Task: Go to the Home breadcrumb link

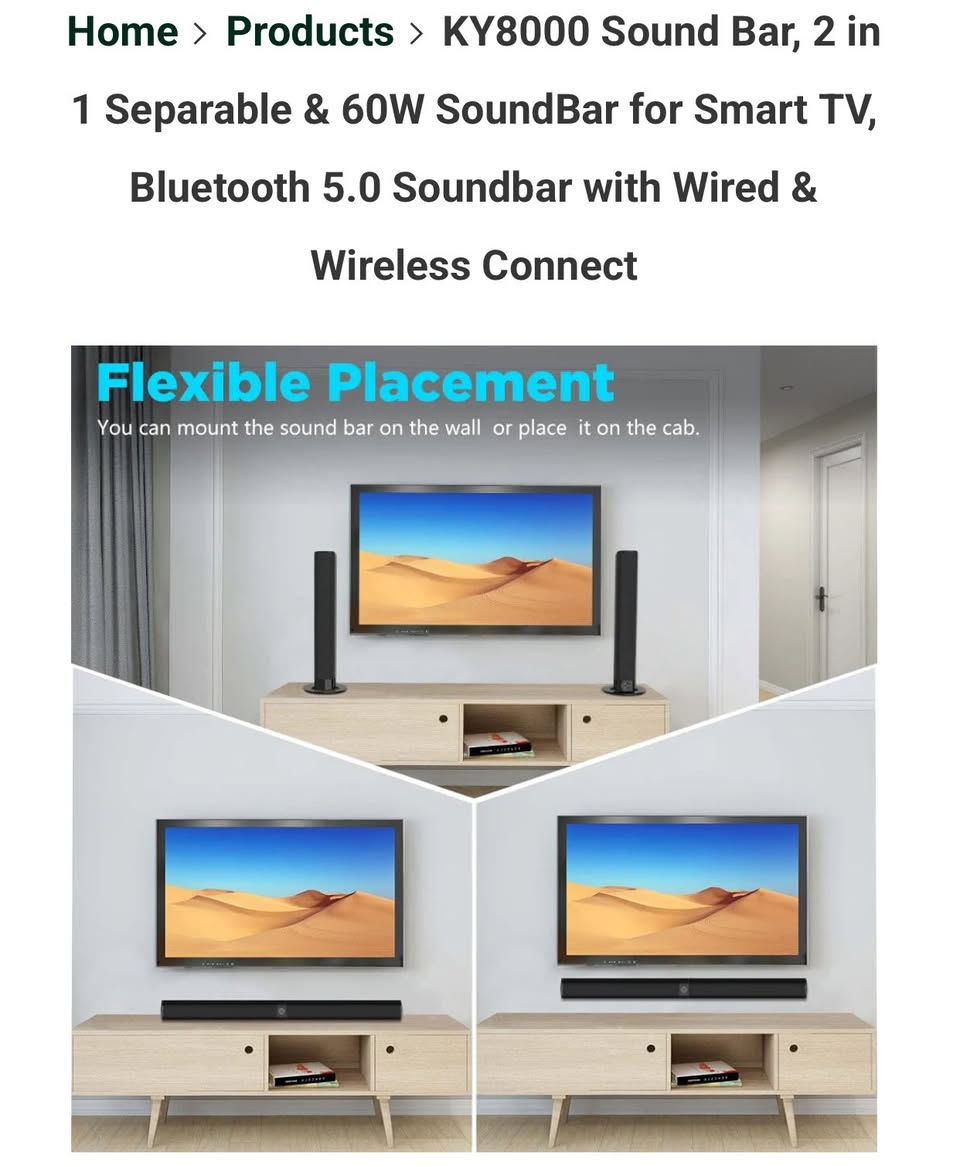Action: (122, 32)
